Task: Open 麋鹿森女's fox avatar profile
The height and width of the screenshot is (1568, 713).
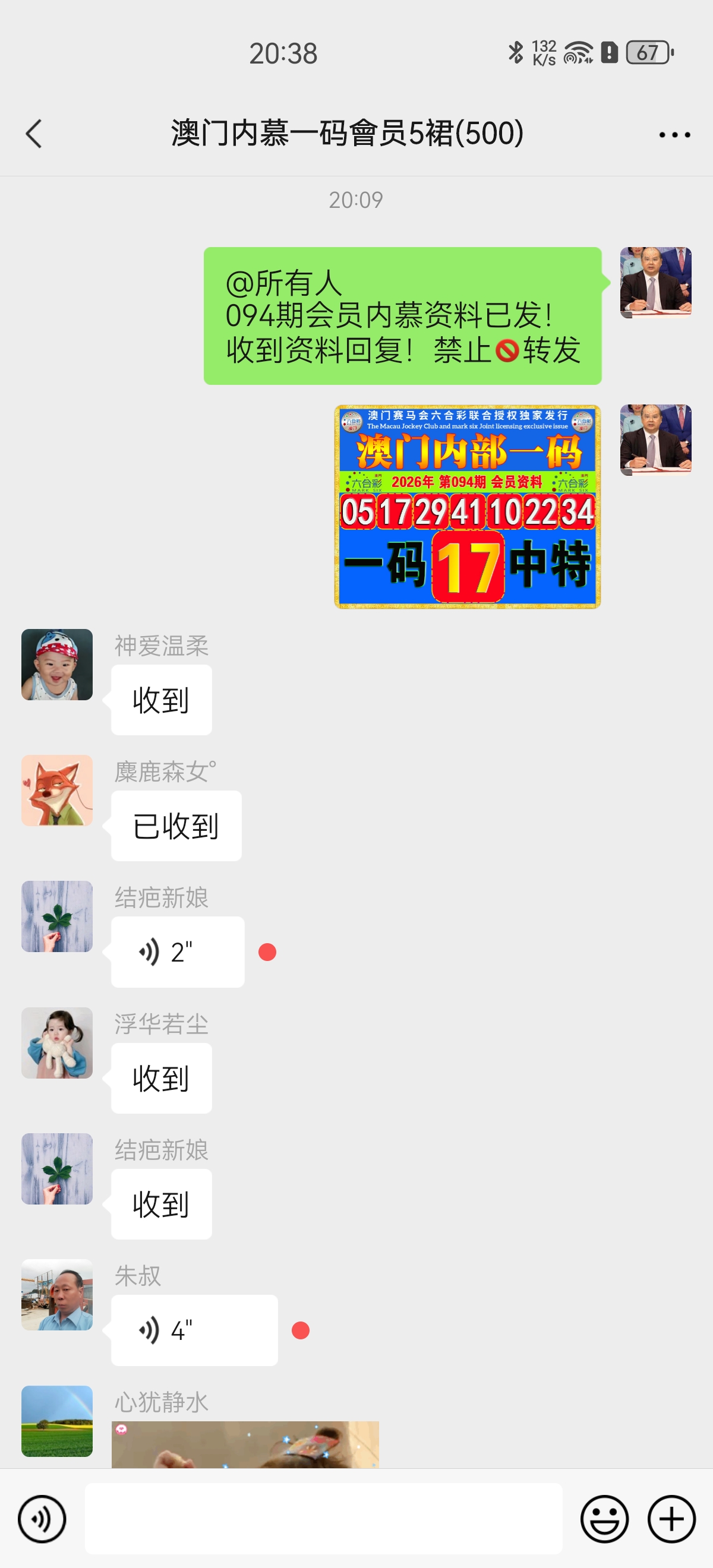Action: [57, 790]
